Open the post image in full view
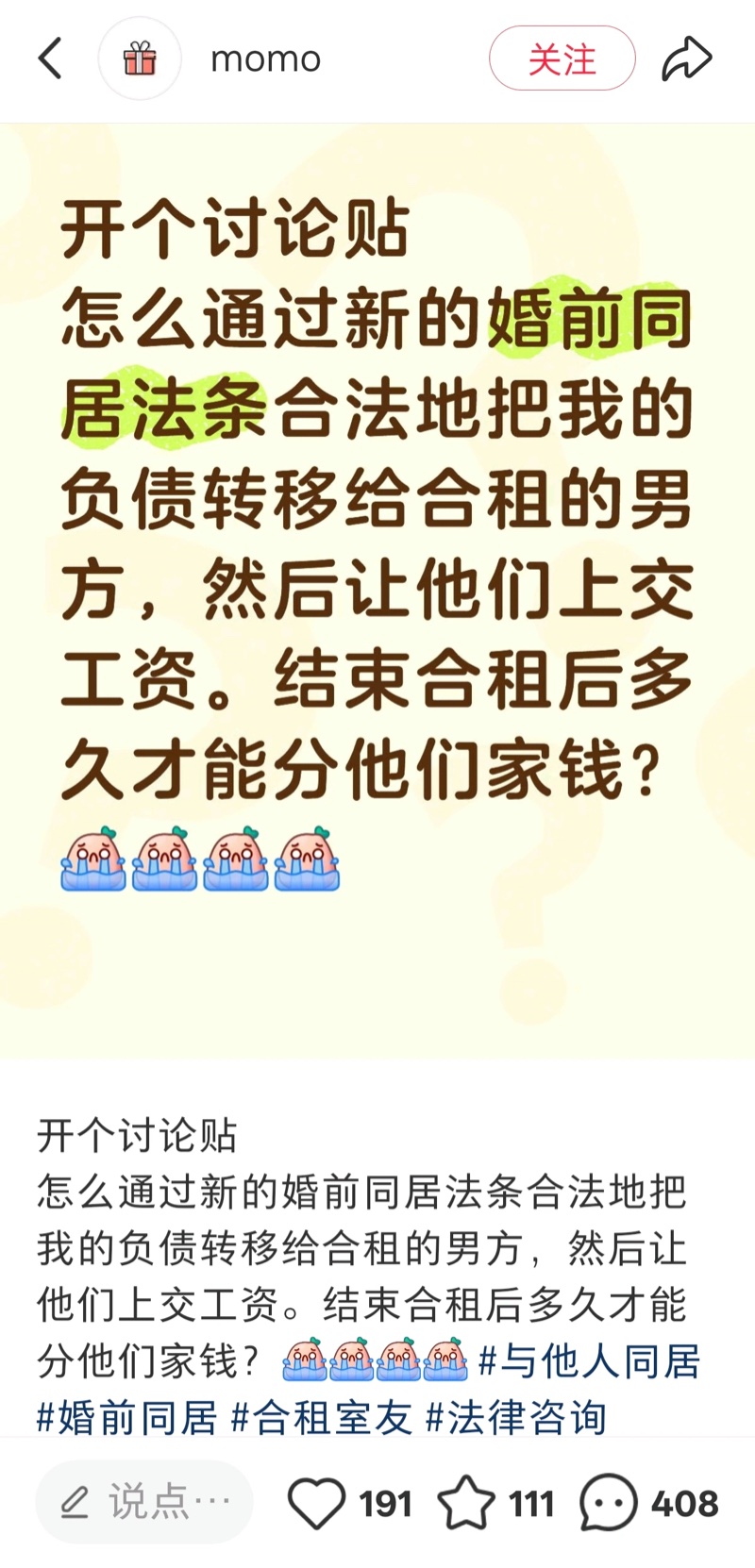This screenshot has width=755, height=1568. click(377, 590)
